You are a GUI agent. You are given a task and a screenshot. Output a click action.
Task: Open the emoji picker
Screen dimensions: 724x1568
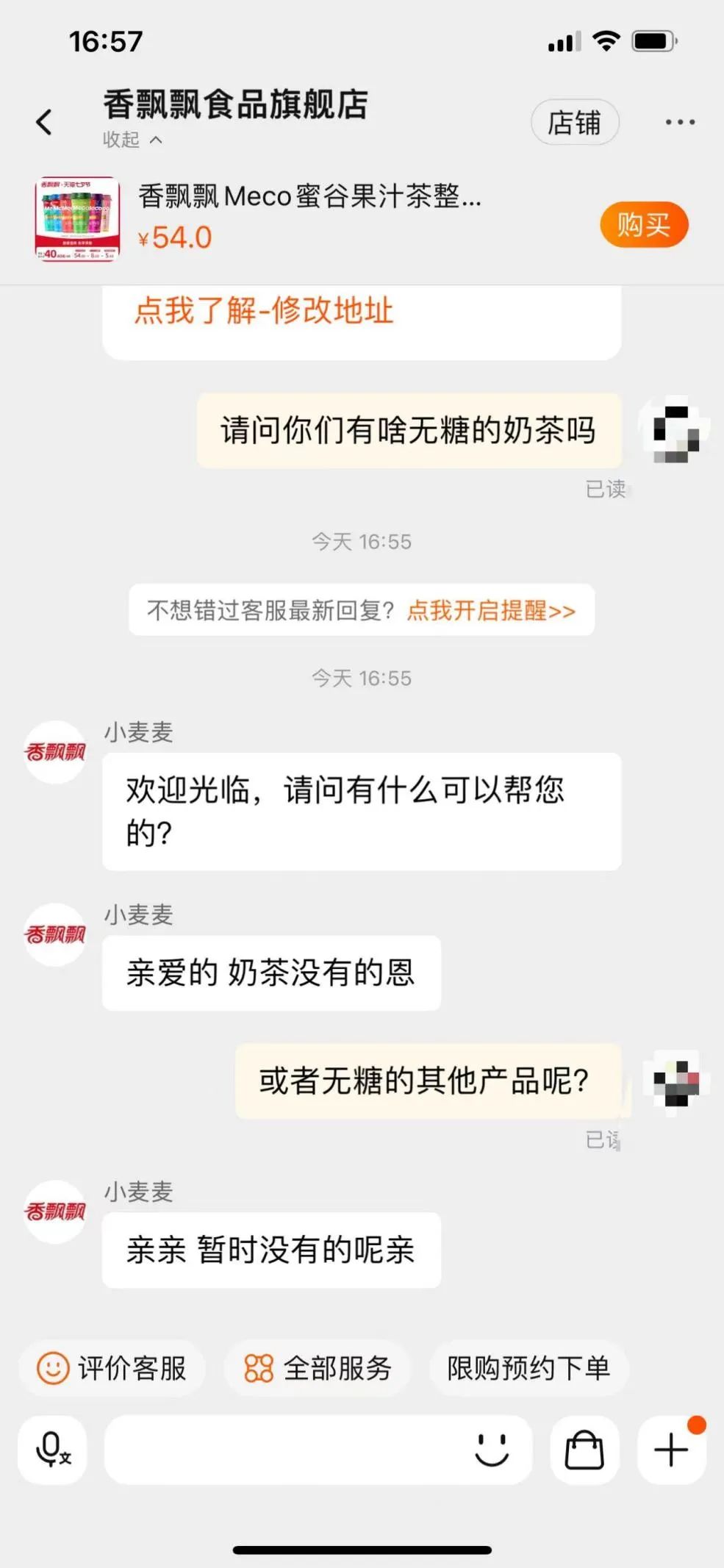pyautogui.click(x=492, y=1450)
